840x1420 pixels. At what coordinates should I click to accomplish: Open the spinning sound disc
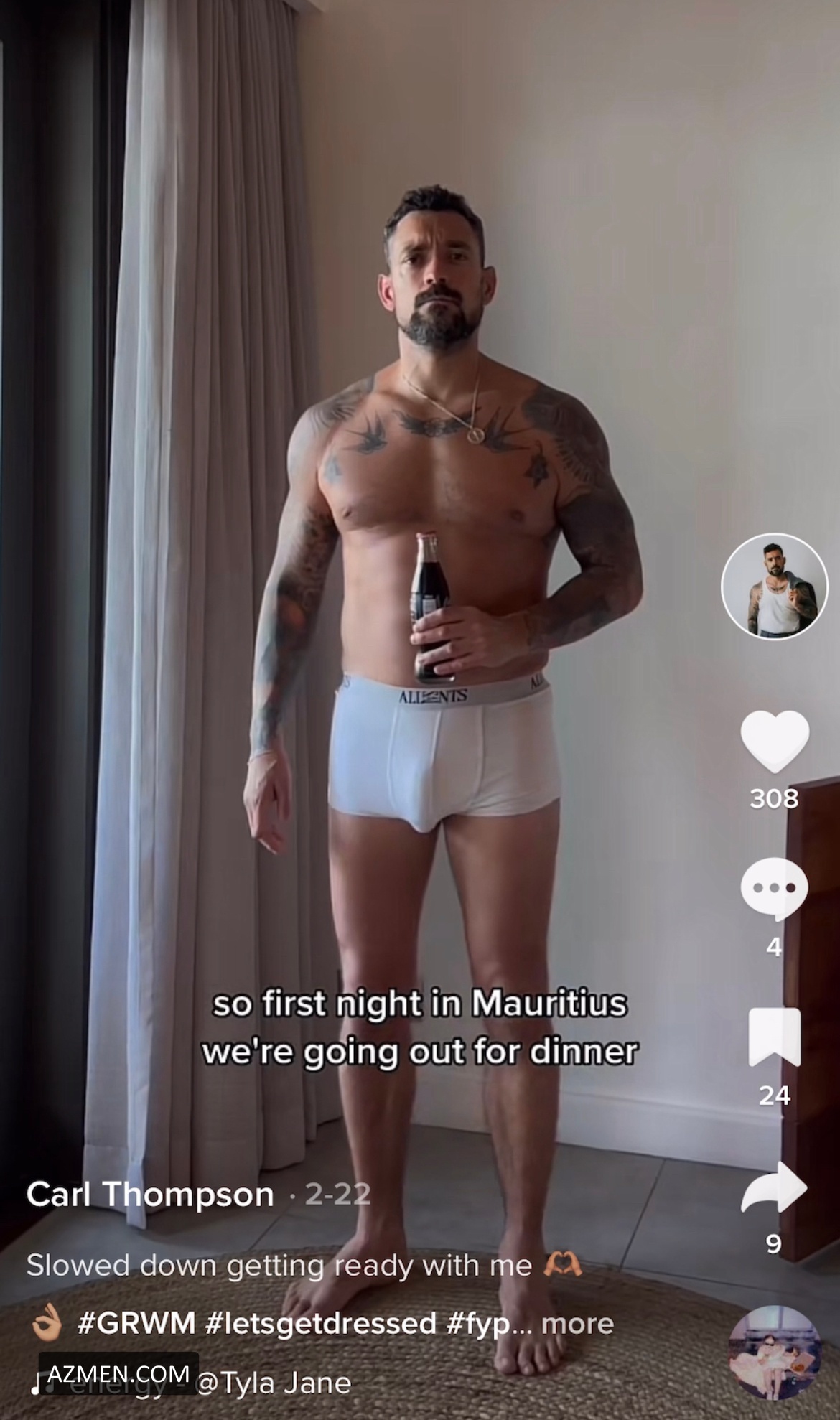[775, 1353]
